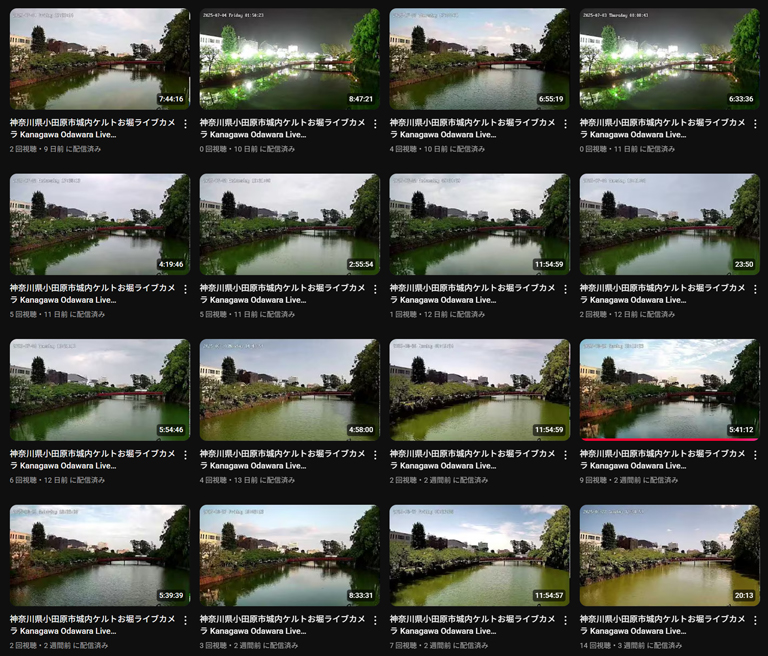
Task: Play the 2:55:54 stream recording
Action: (289, 224)
